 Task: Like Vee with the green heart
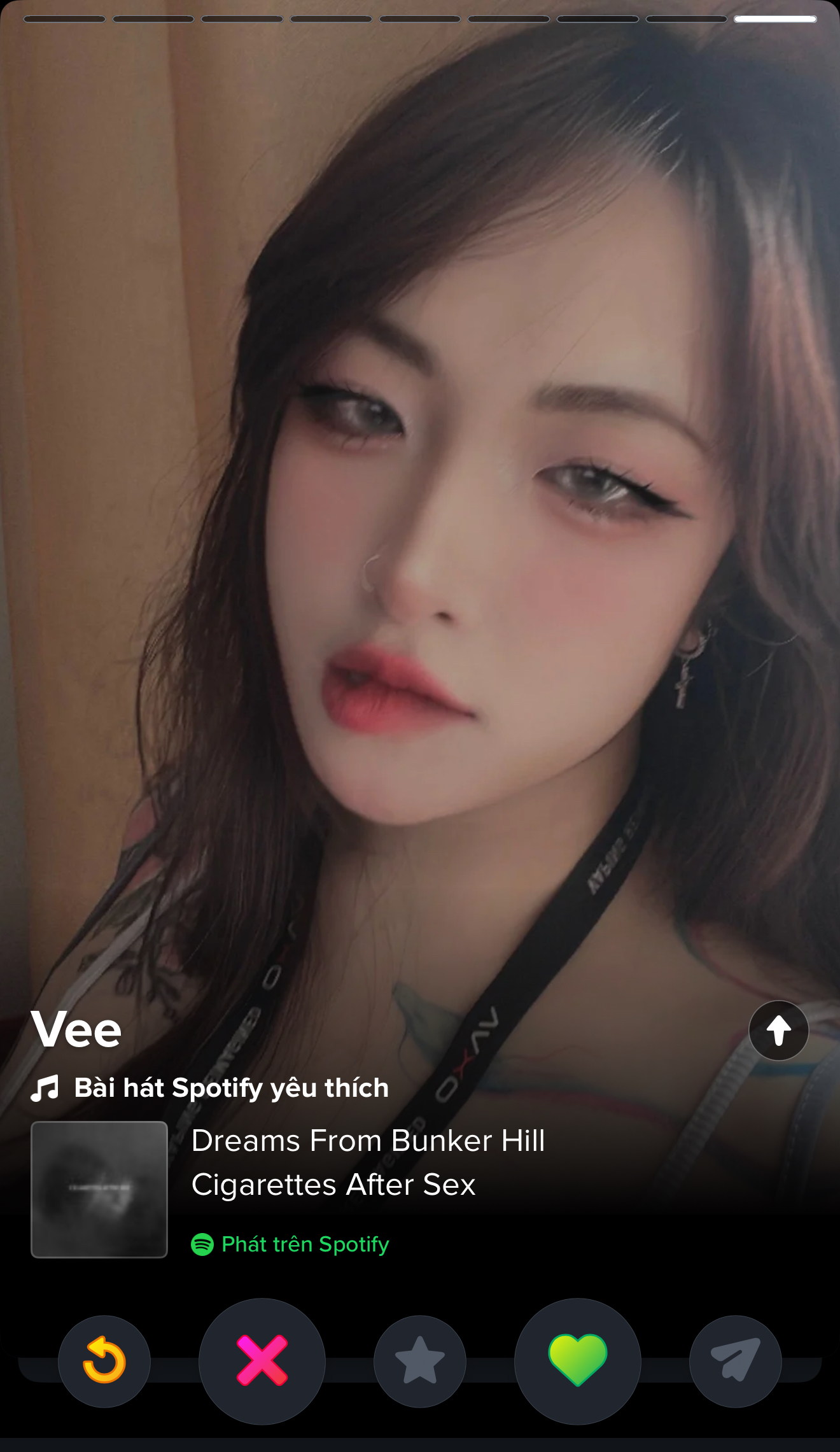pyautogui.click(x=578, y=1361)
